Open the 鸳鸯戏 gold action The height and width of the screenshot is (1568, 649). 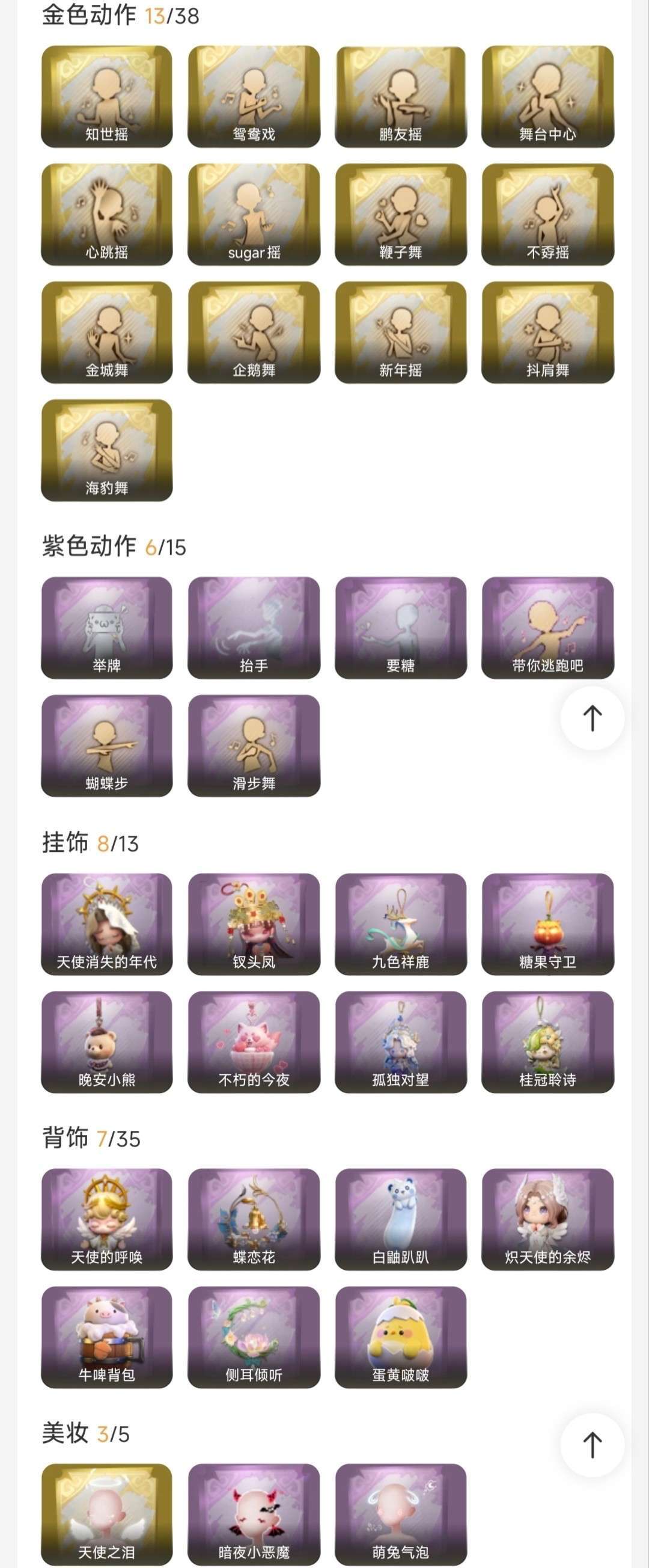(252, 97)
